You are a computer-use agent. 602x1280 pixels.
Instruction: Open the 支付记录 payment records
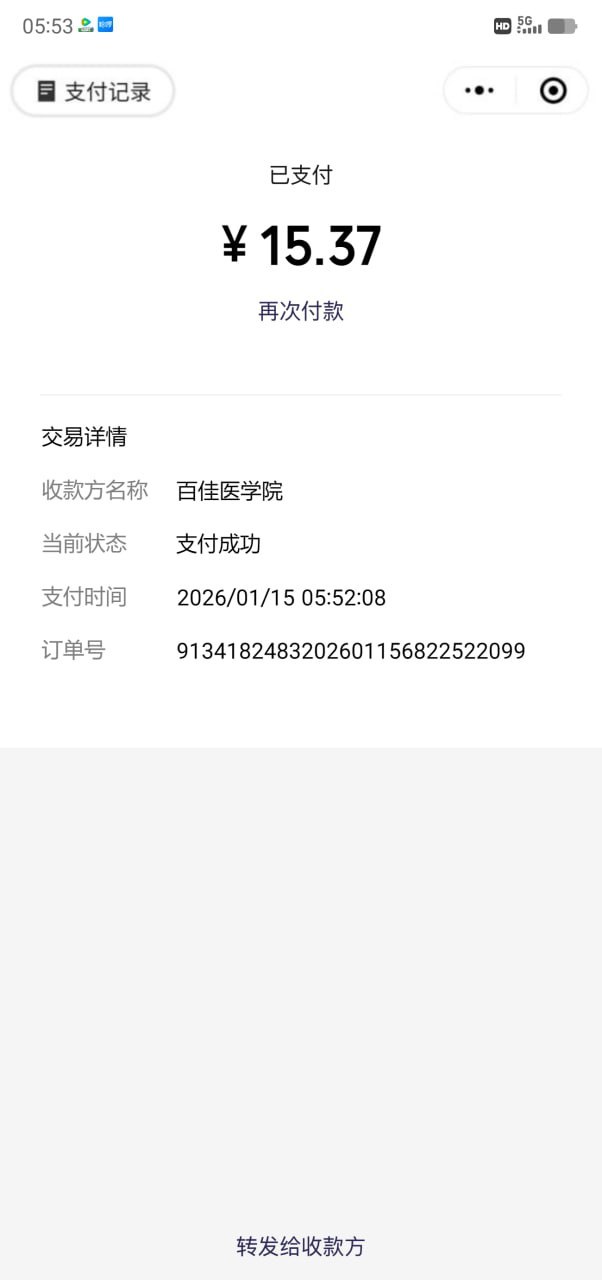tap(93, 92)
